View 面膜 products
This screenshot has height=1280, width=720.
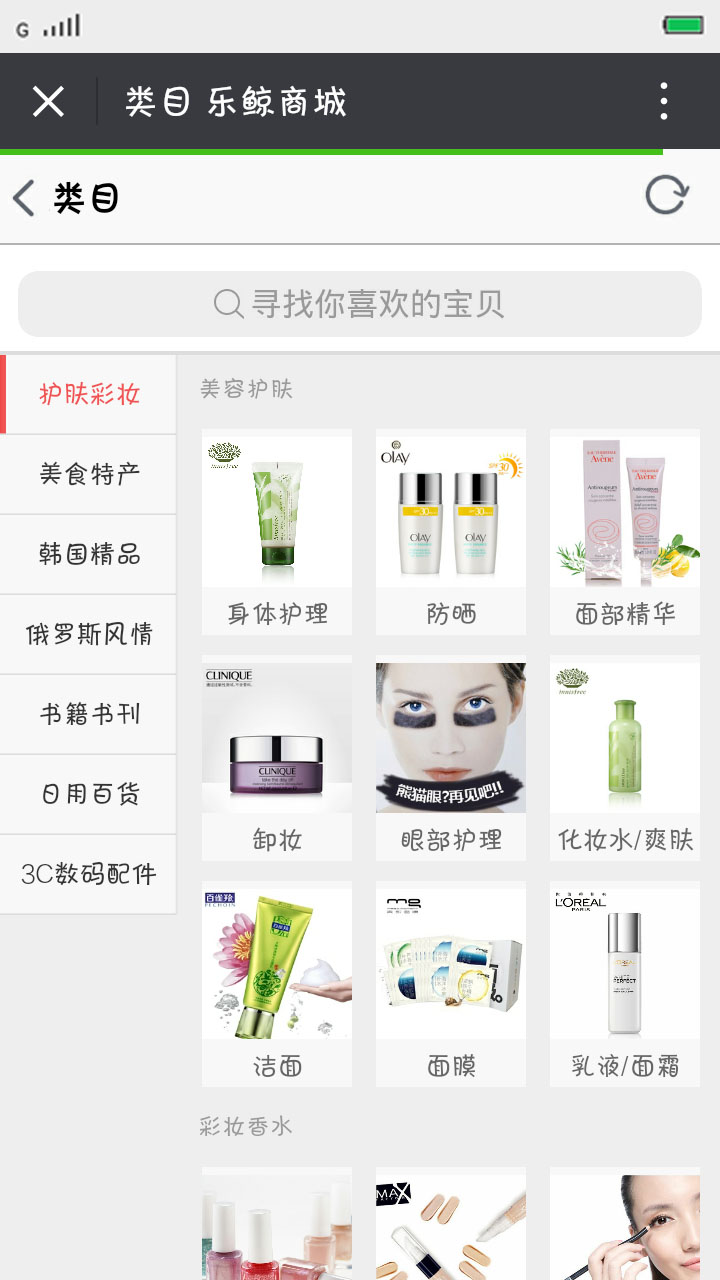(x=451, y=984)
